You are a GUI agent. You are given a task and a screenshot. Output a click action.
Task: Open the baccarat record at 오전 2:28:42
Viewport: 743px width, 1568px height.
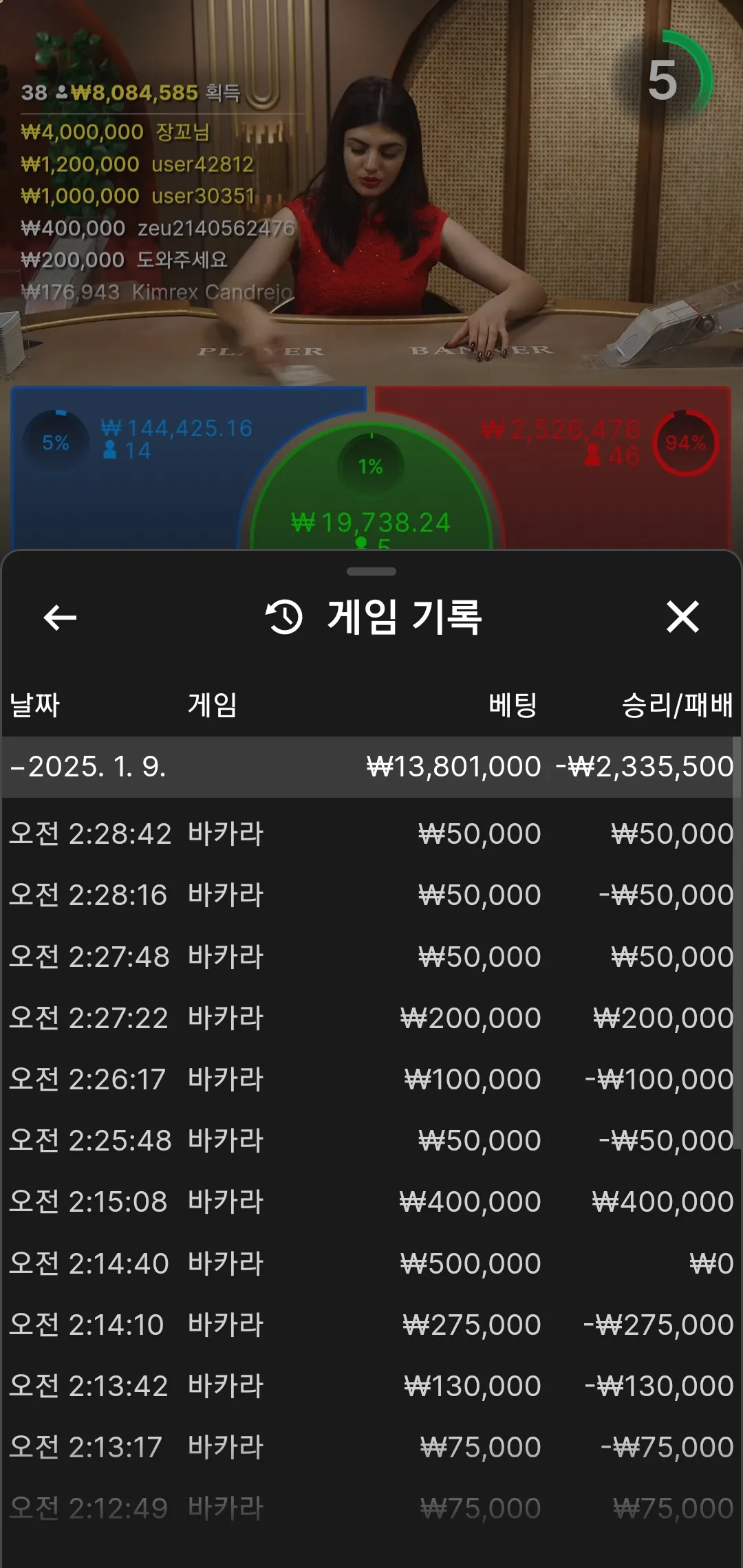(x=371, y=834)
